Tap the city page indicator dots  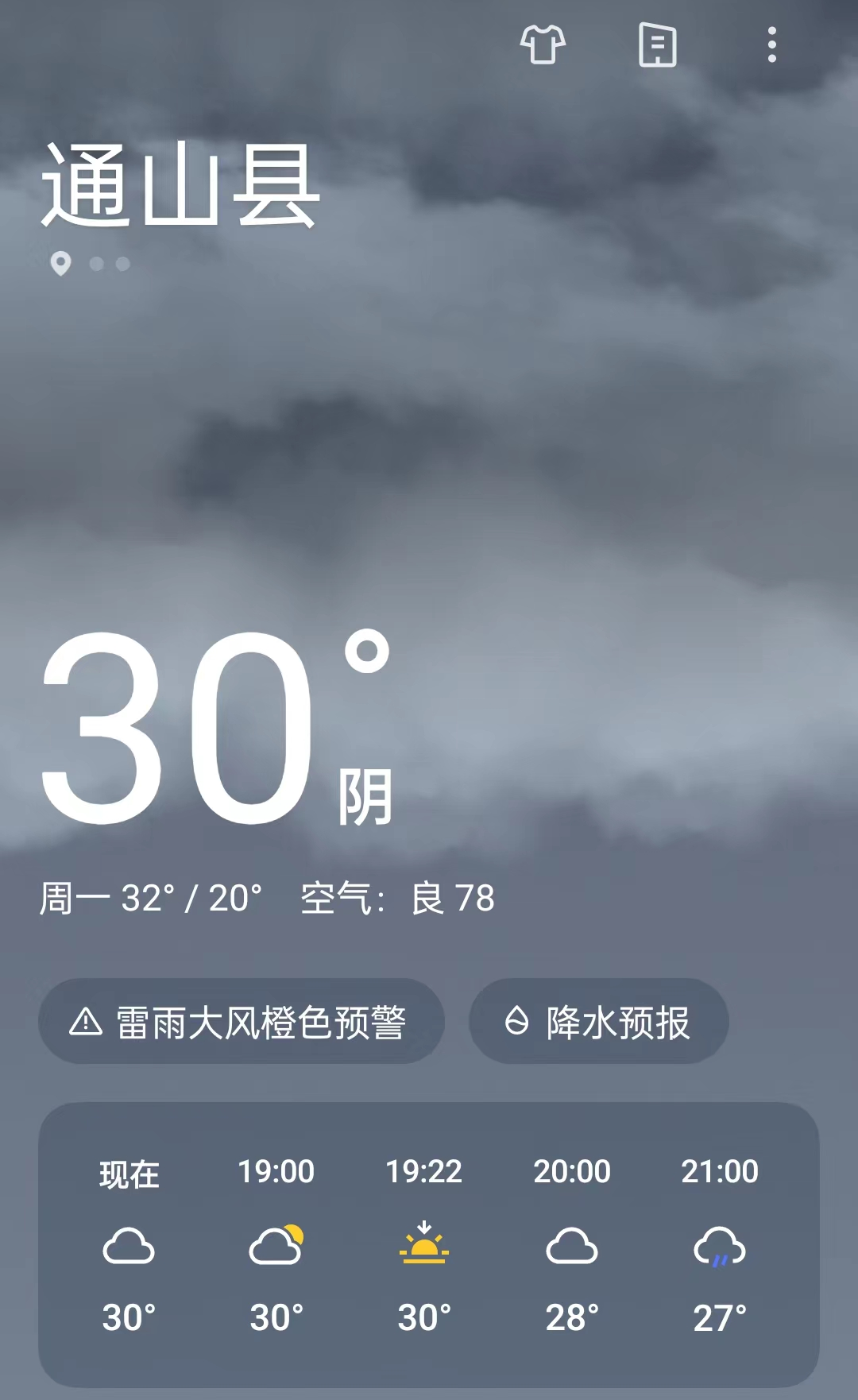[90, 264]
